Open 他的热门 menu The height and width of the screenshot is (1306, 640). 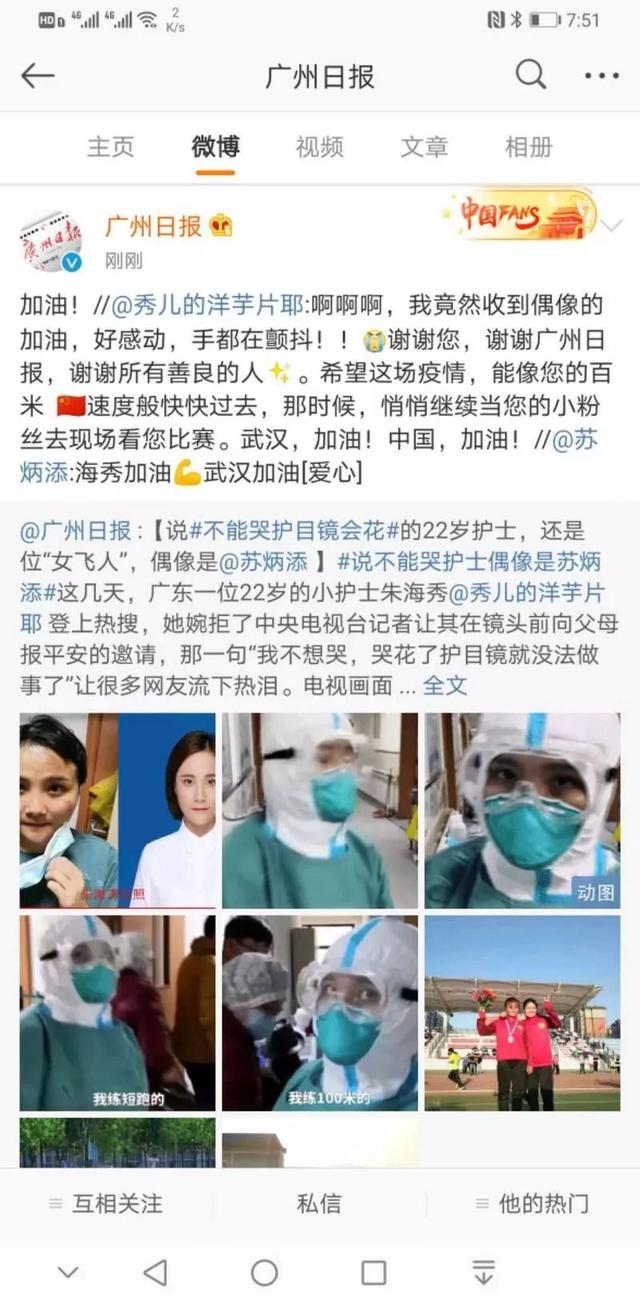[532, 1204]
